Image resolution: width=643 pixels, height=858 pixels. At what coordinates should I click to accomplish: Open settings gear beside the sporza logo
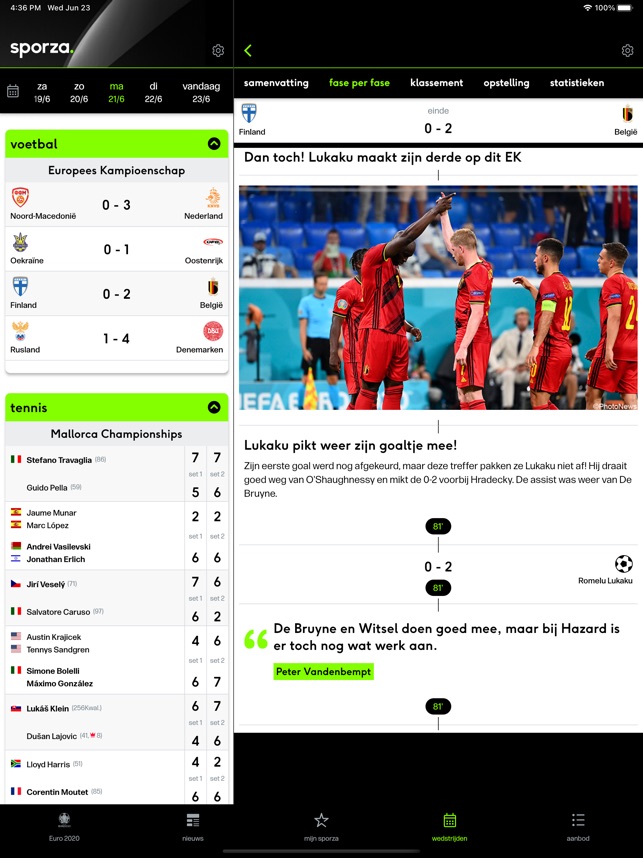[x=218, y=51]
